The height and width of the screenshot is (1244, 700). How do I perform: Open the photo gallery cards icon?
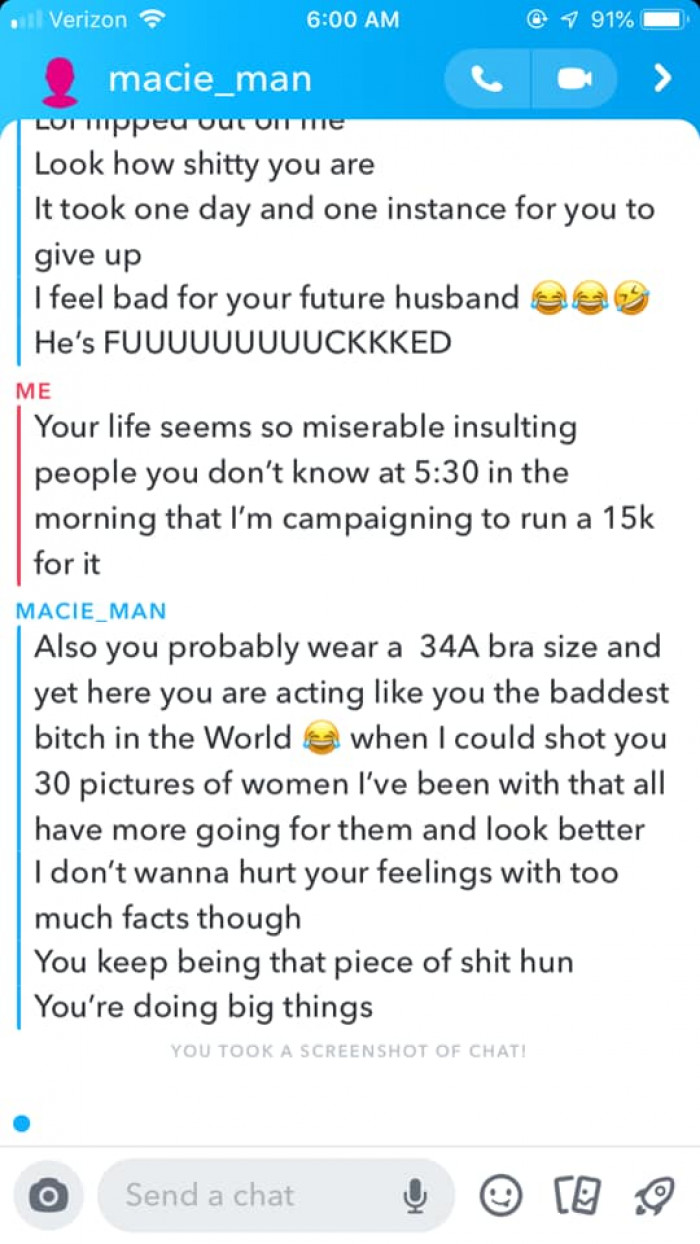coord(577,1194)
